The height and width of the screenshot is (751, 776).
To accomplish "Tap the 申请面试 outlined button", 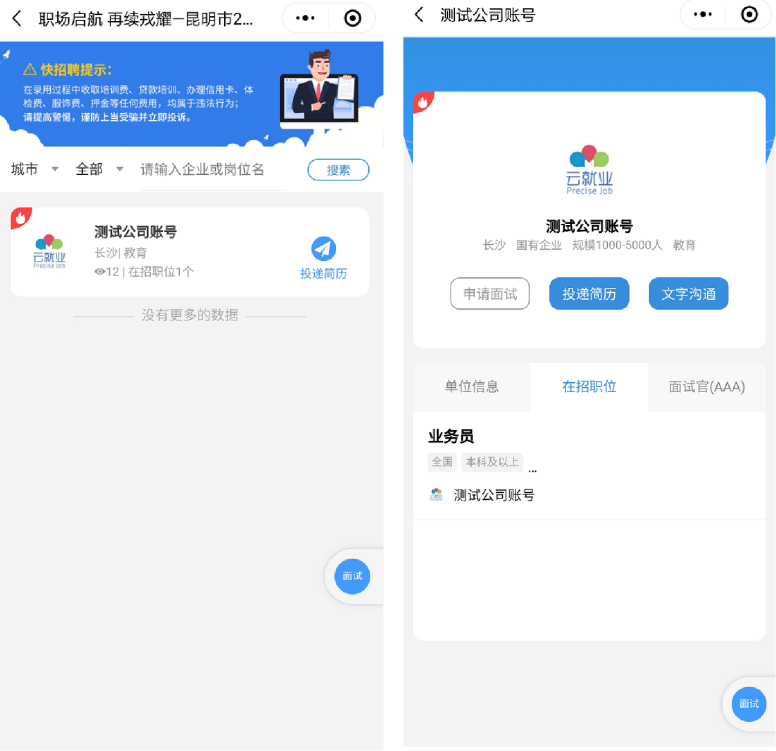I will pyautogui.click(x=490, y=294).
